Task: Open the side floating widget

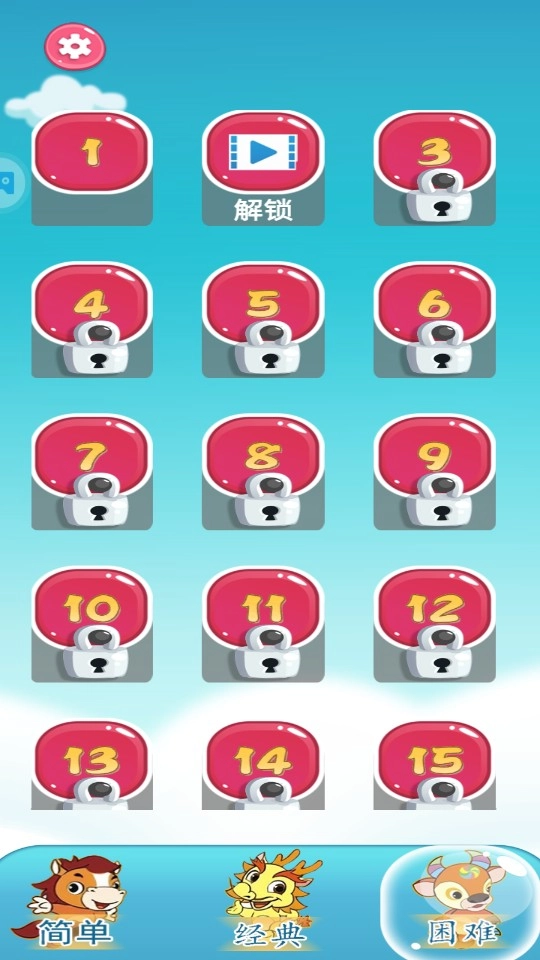Action: pyautogui.click(x=9, y=182)
